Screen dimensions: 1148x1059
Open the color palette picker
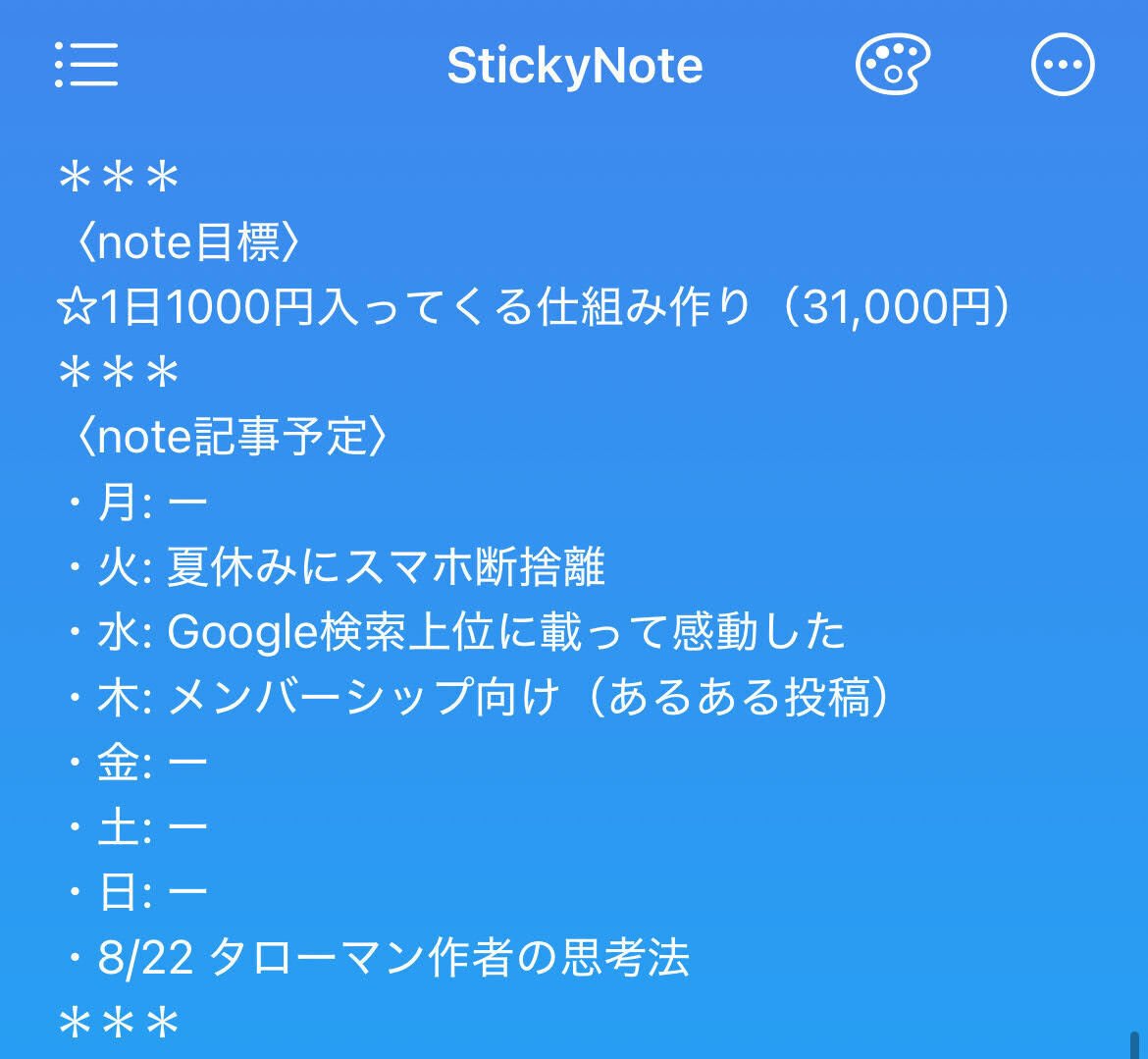click(892, 66)
